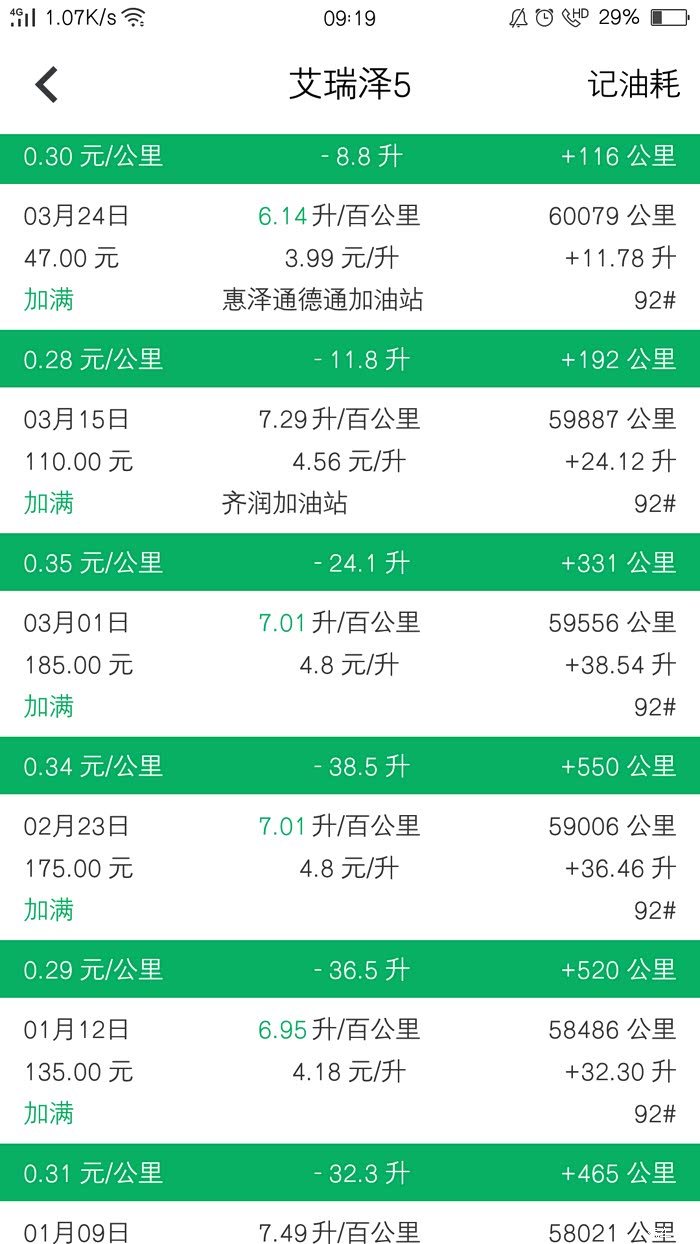
Task: Open the 01月12日 135.00 元 record
Action: [x=350, y=1071]
